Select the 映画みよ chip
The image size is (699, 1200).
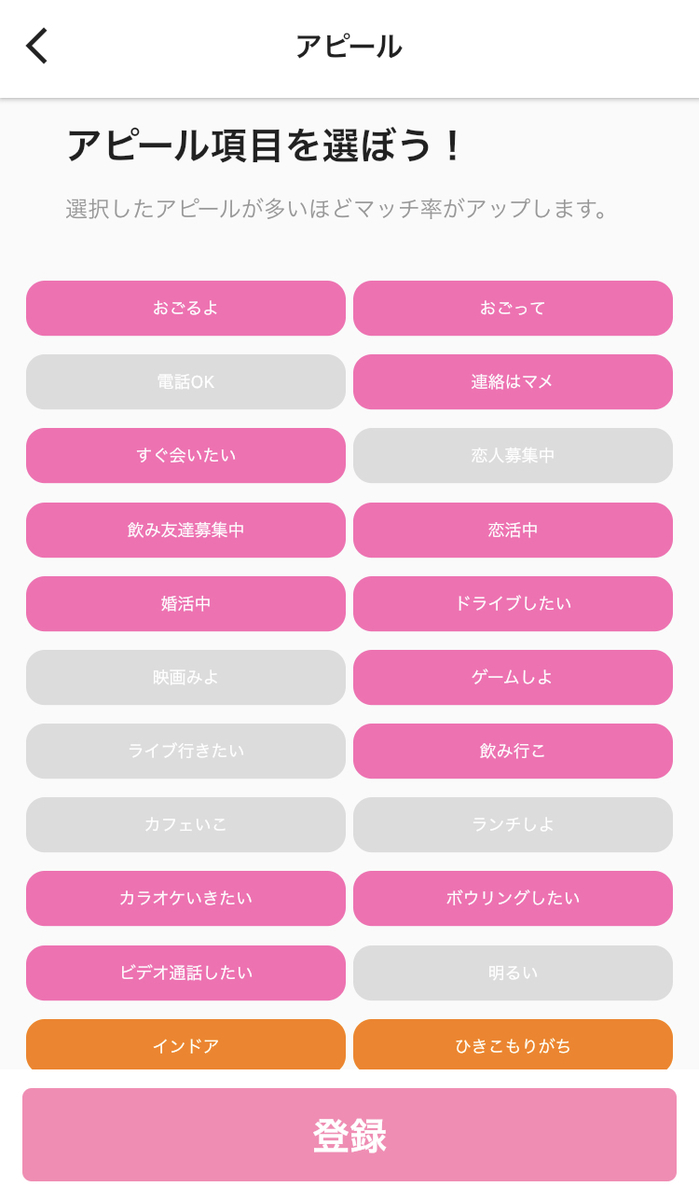point(186,678)
